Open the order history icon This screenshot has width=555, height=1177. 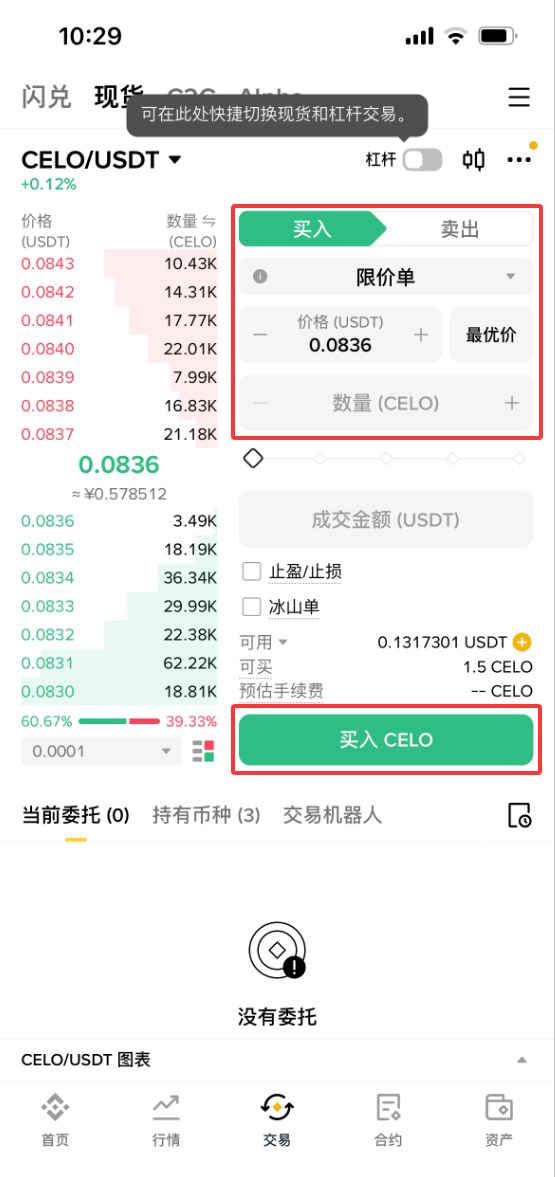pos(520,815)
